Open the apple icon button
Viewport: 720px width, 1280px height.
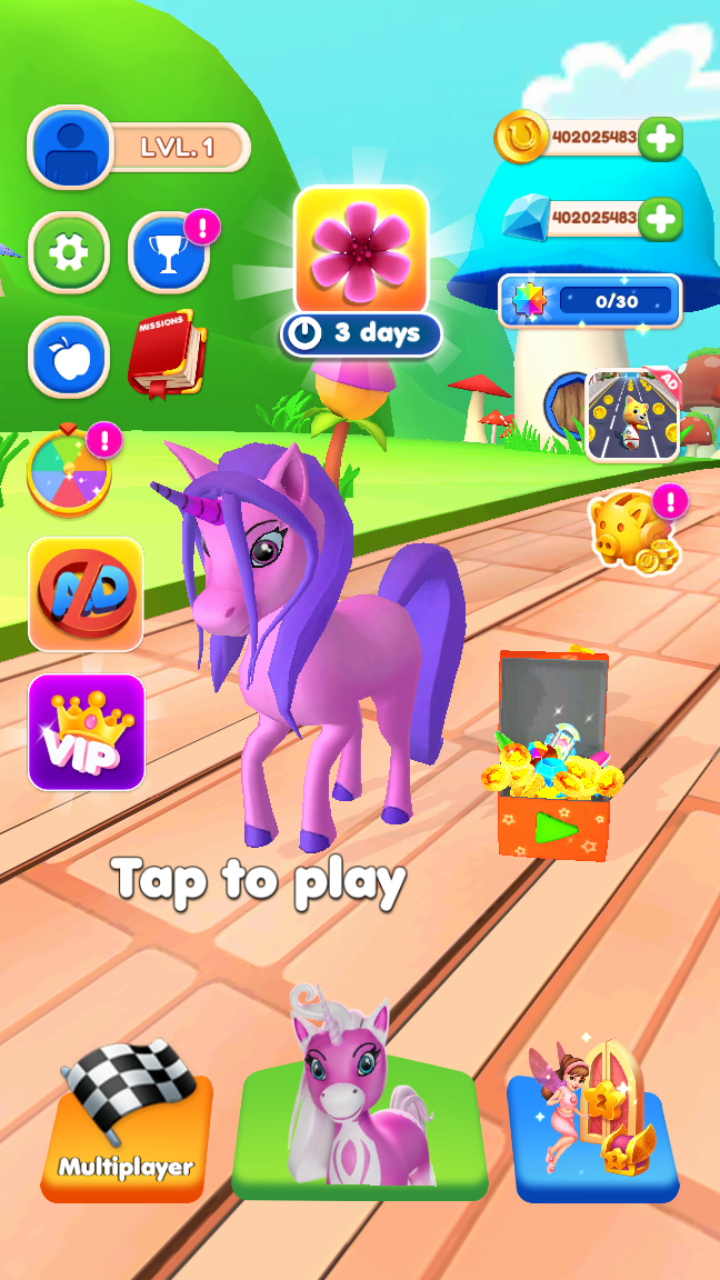[68, 357]
